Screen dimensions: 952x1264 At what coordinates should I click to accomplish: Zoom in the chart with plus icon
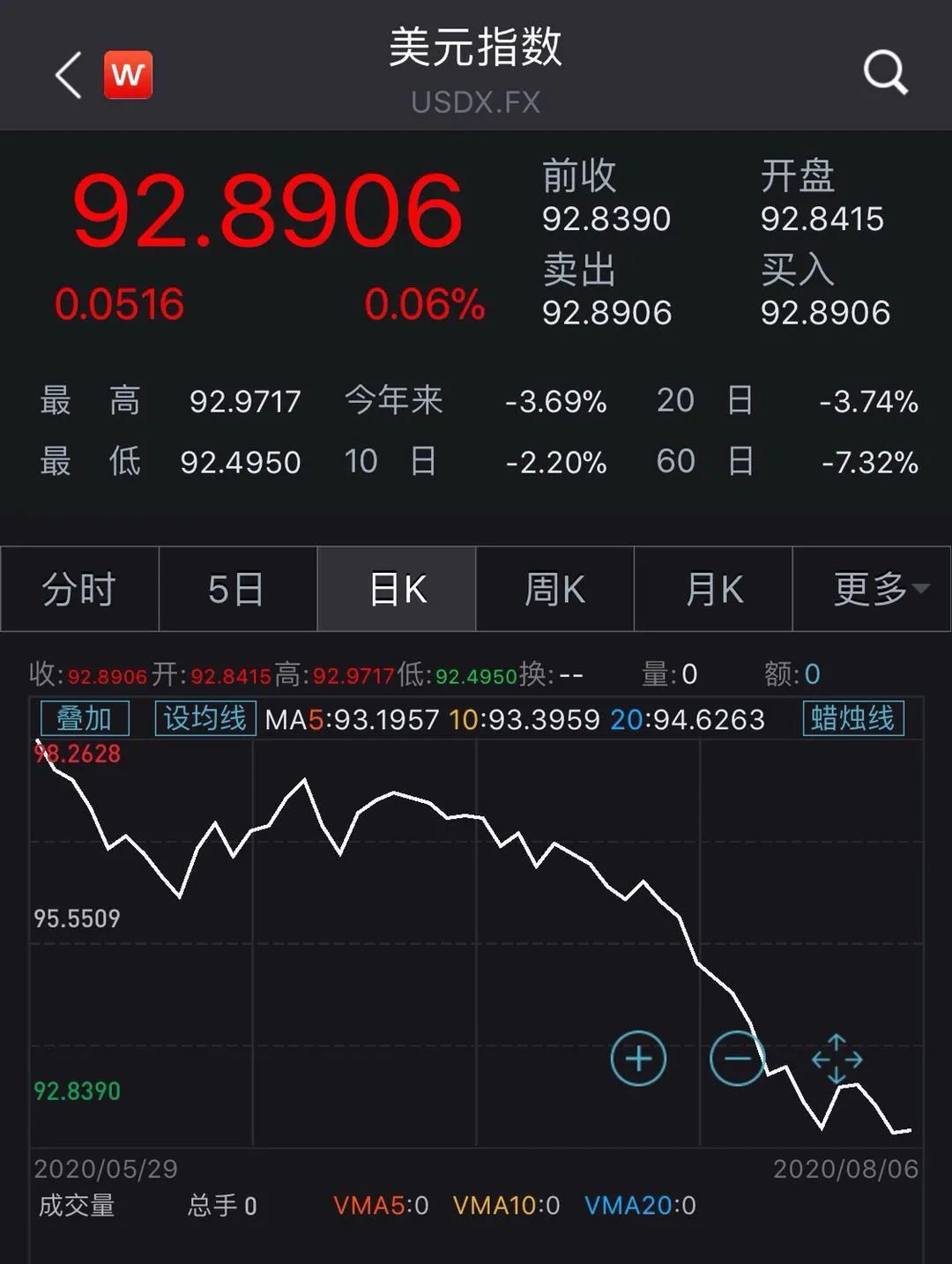[x=638, y=1058]
